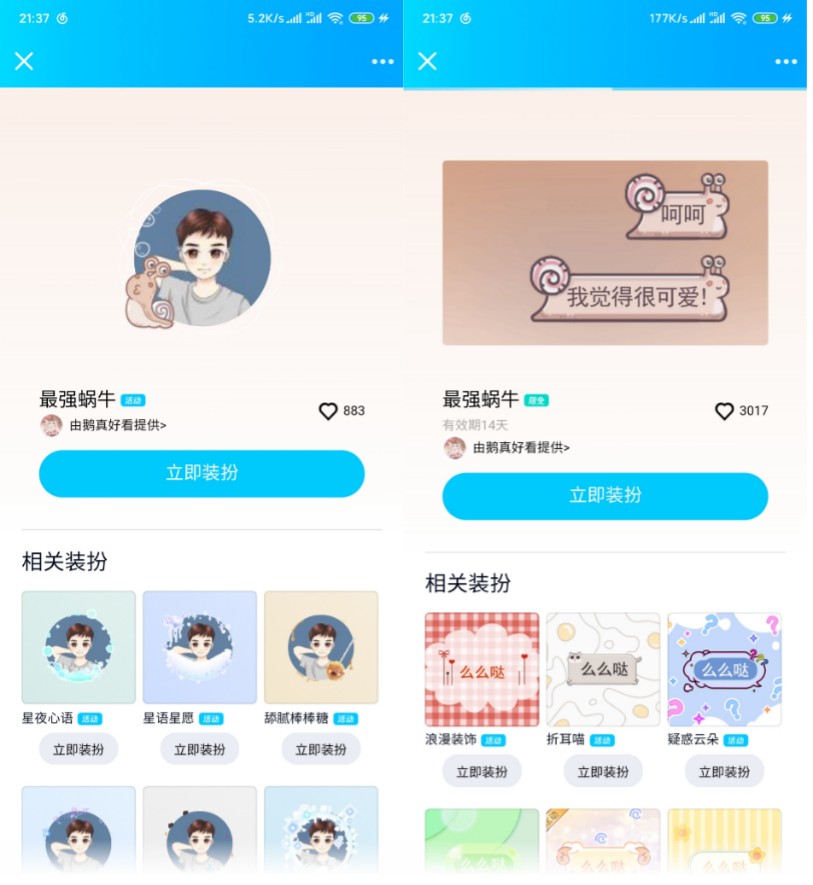The image size is (813, 885).
Task: Open the 疑惑云朵 chat bubble thumbnail
Action: pos(724,669)
